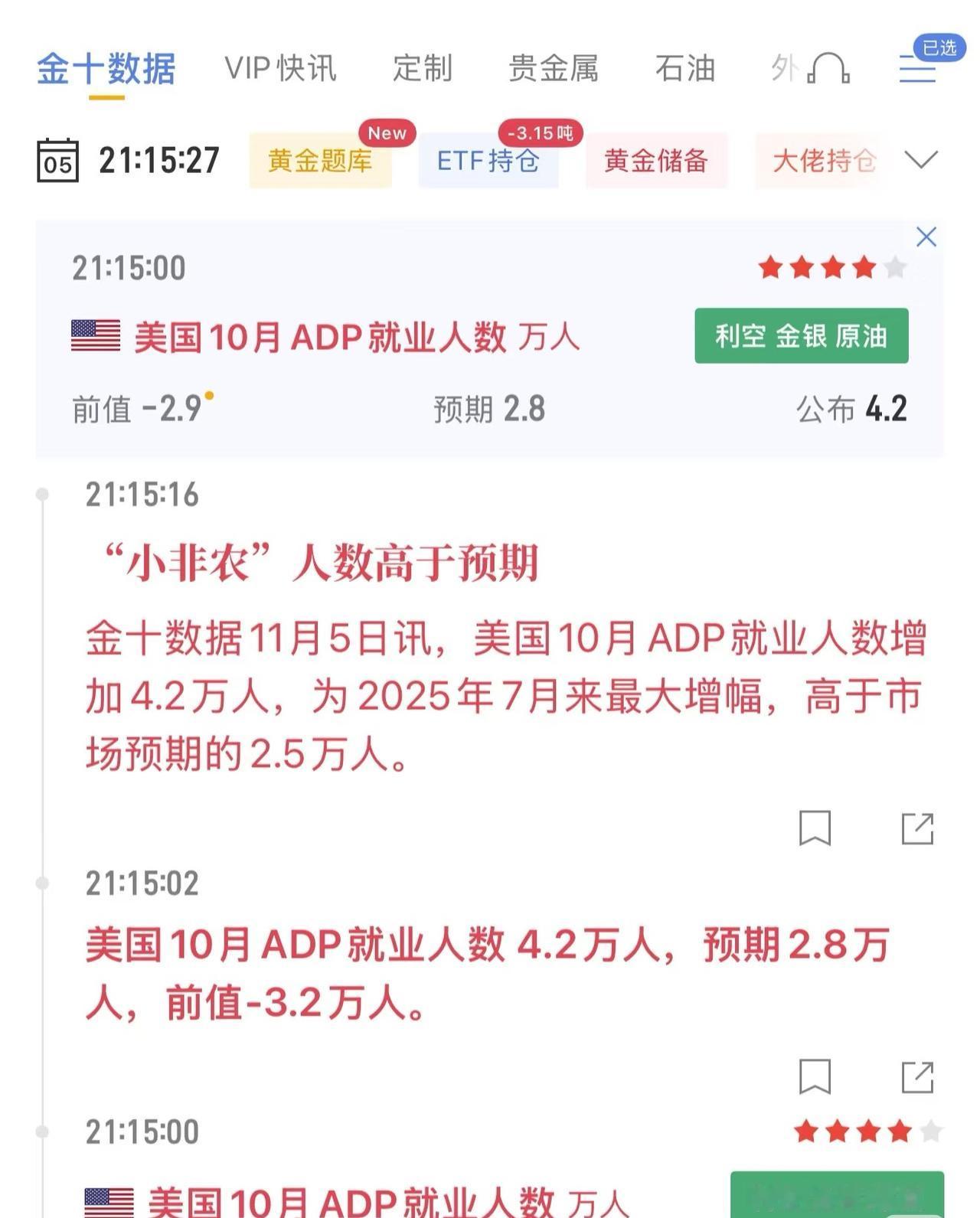This screenshot has width=980, height=1218.
Task: Toggle the 黄金储备 quick filter
Action: point(655,162)
